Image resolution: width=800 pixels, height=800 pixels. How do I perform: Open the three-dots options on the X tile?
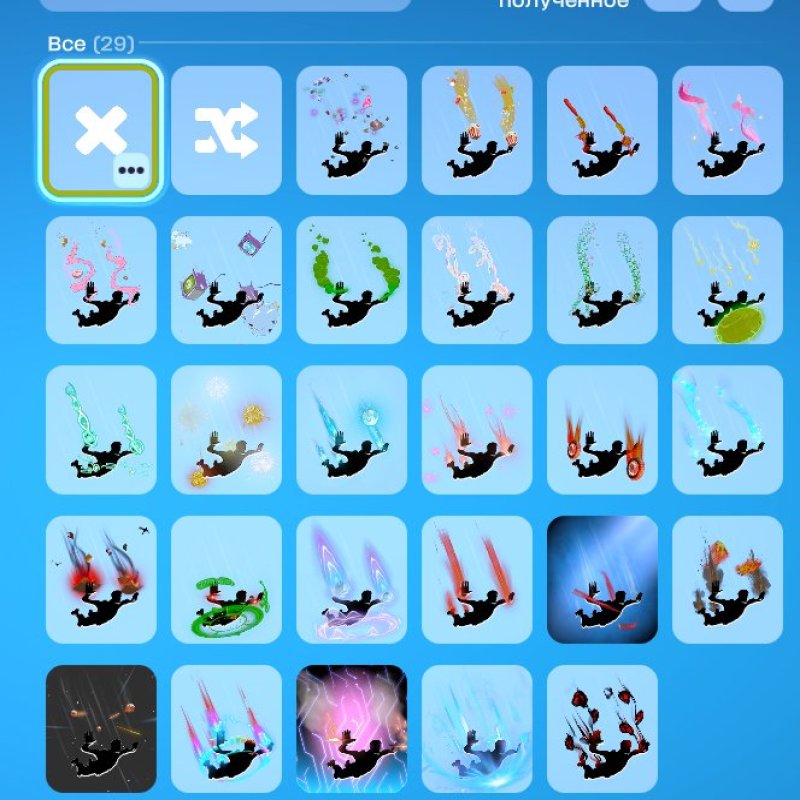[132, 169]
